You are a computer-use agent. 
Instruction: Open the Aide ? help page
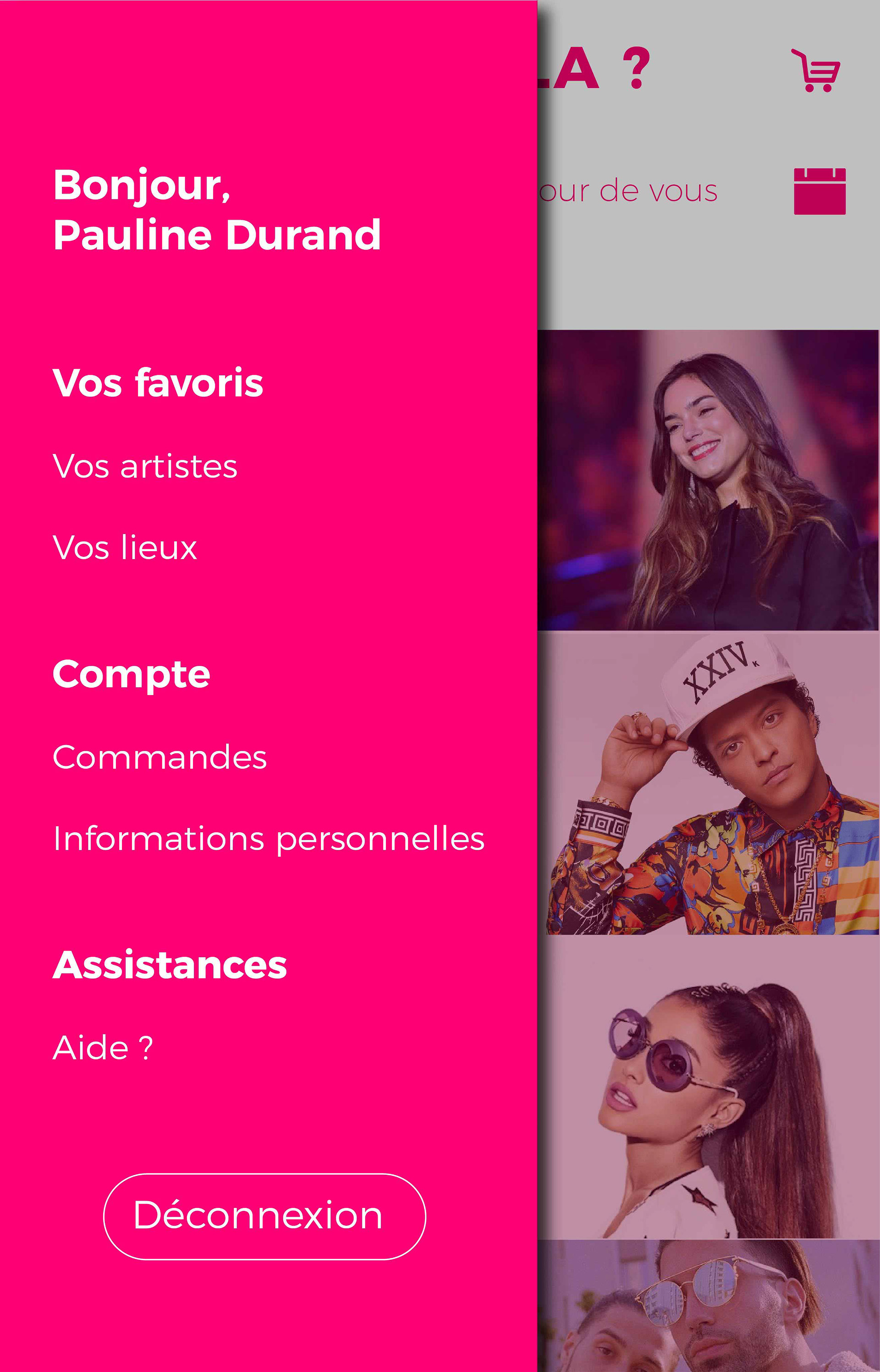pos(103,1048)
